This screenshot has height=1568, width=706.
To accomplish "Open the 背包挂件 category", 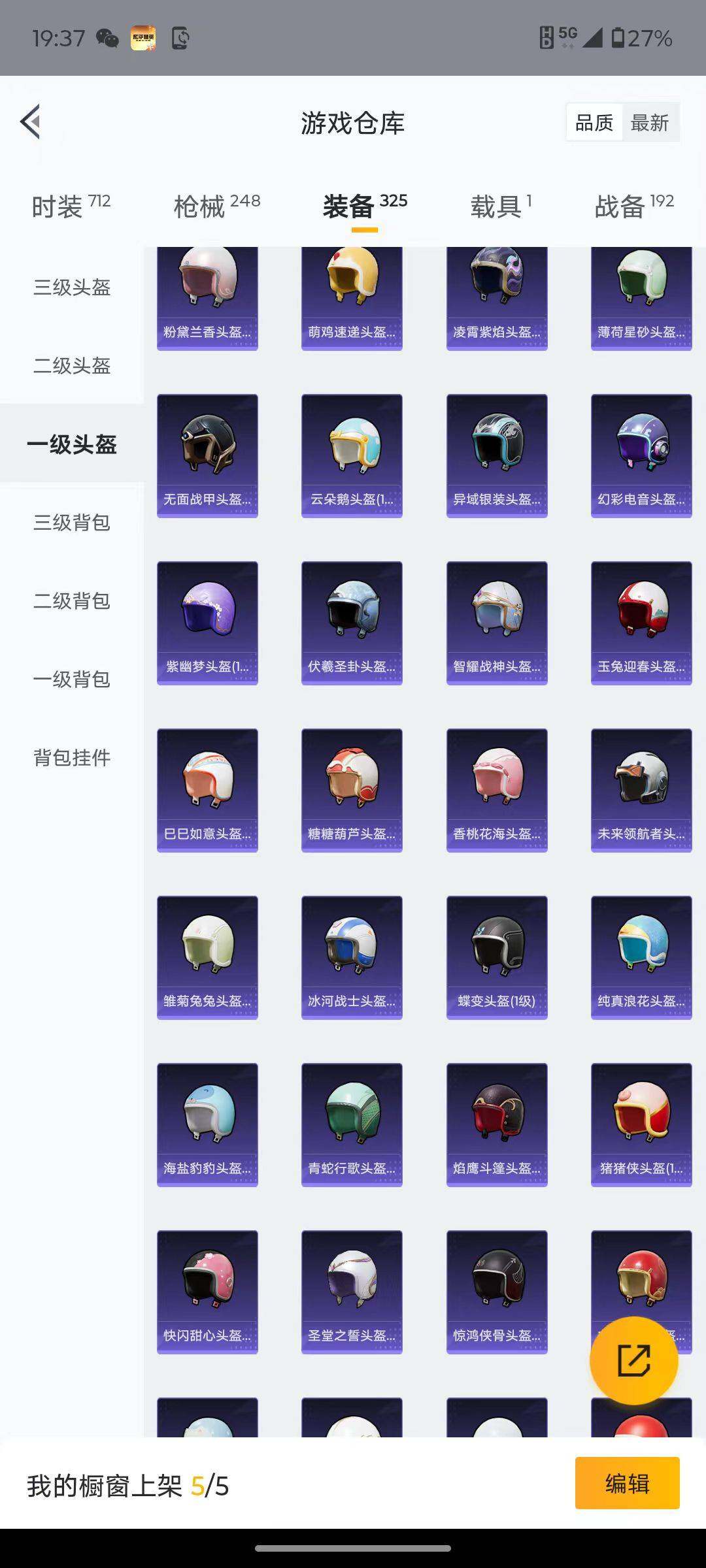I will (x=73, y=758).
